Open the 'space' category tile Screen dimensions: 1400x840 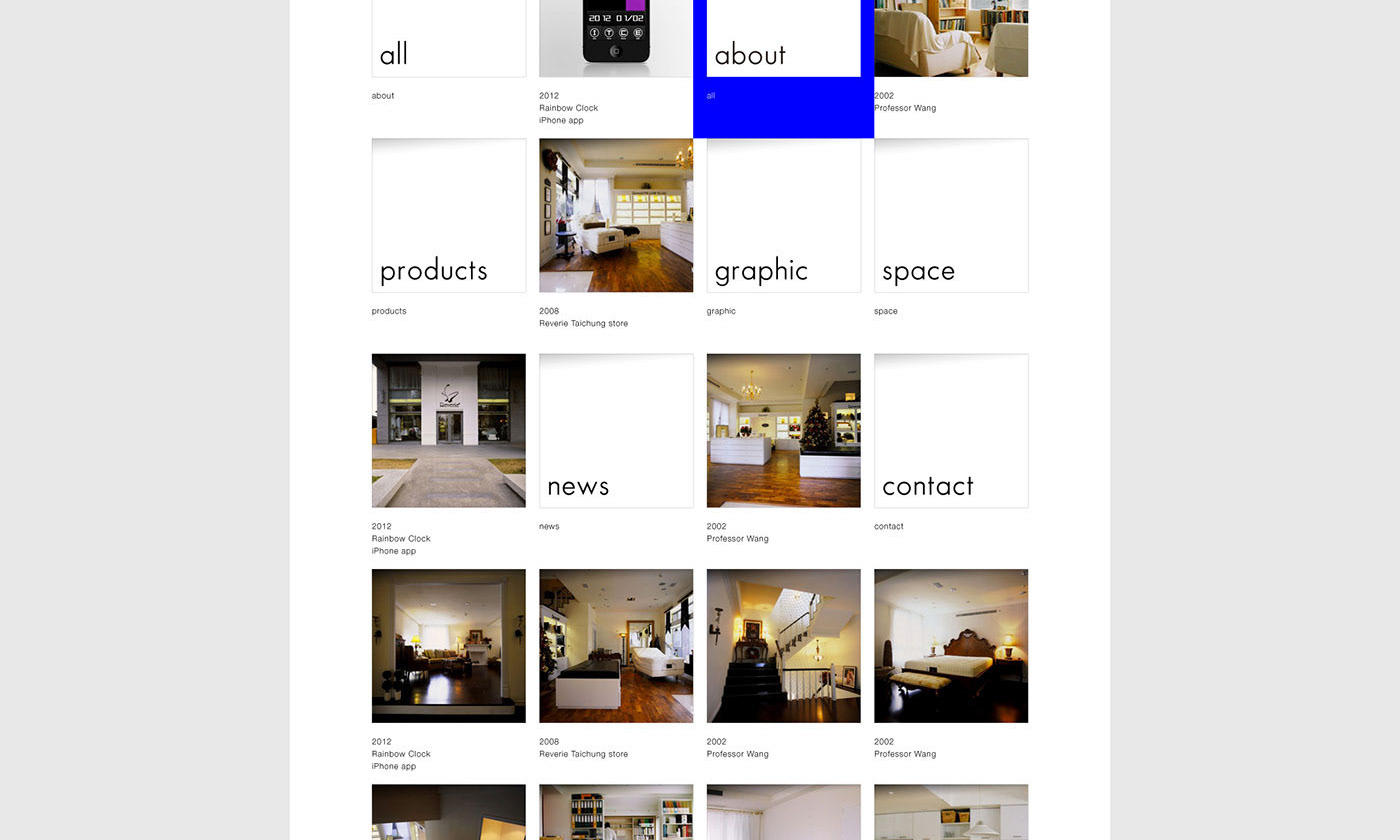(x=951, y=216)
